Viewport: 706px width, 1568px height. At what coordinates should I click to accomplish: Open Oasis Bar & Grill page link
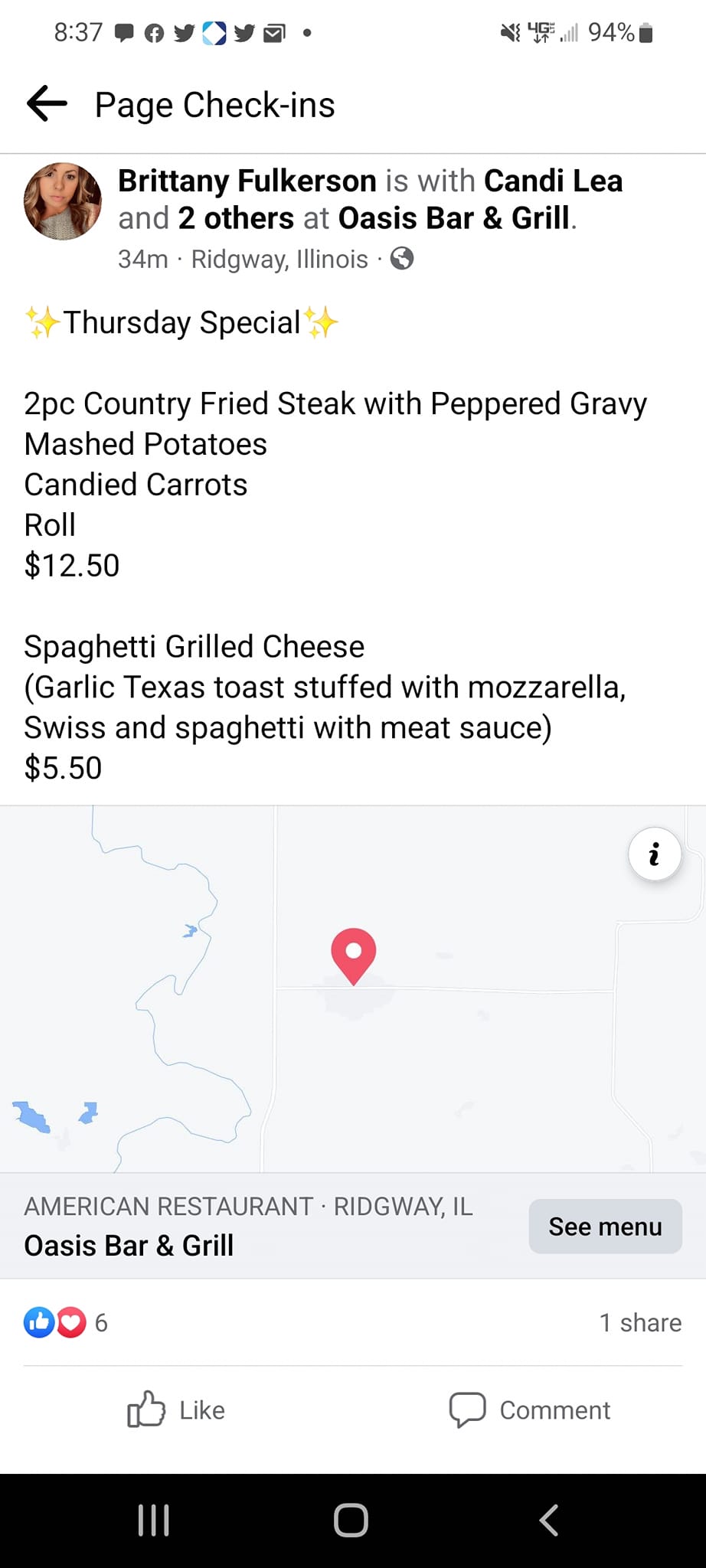pyautogui.click(x=455, y=219)
